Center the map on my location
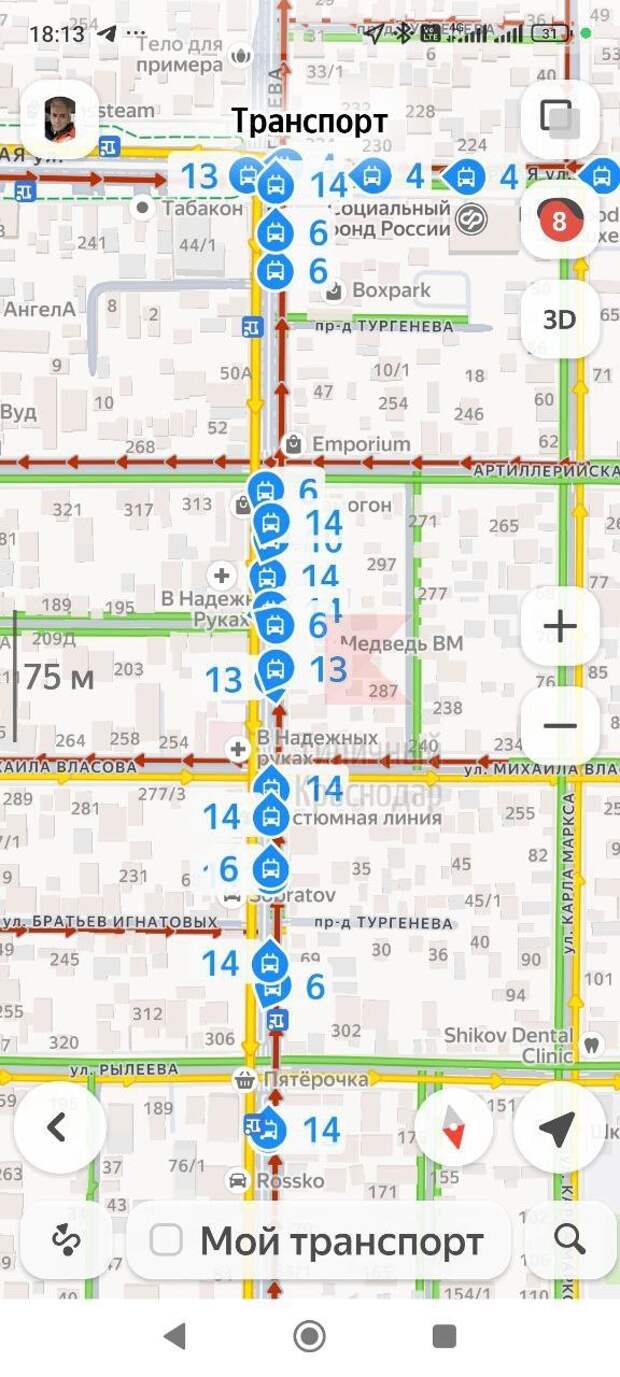Image resolution: width=620 pixels, height=1377 pixels. [557, 1128]
